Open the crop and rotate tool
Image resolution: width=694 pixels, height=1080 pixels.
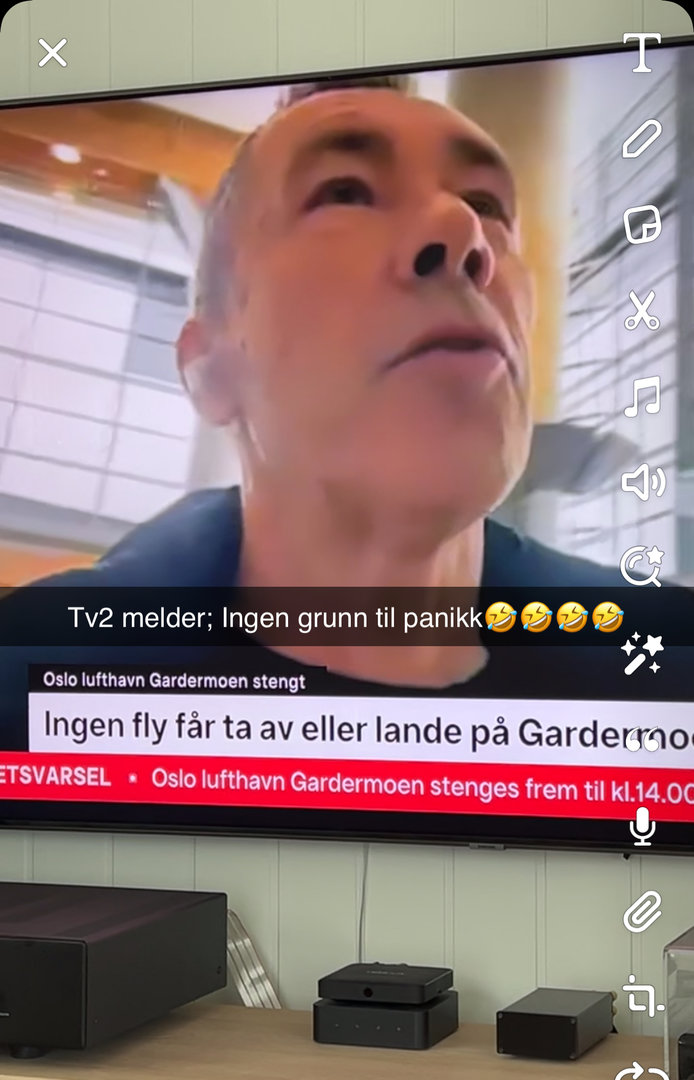[641, 996]
